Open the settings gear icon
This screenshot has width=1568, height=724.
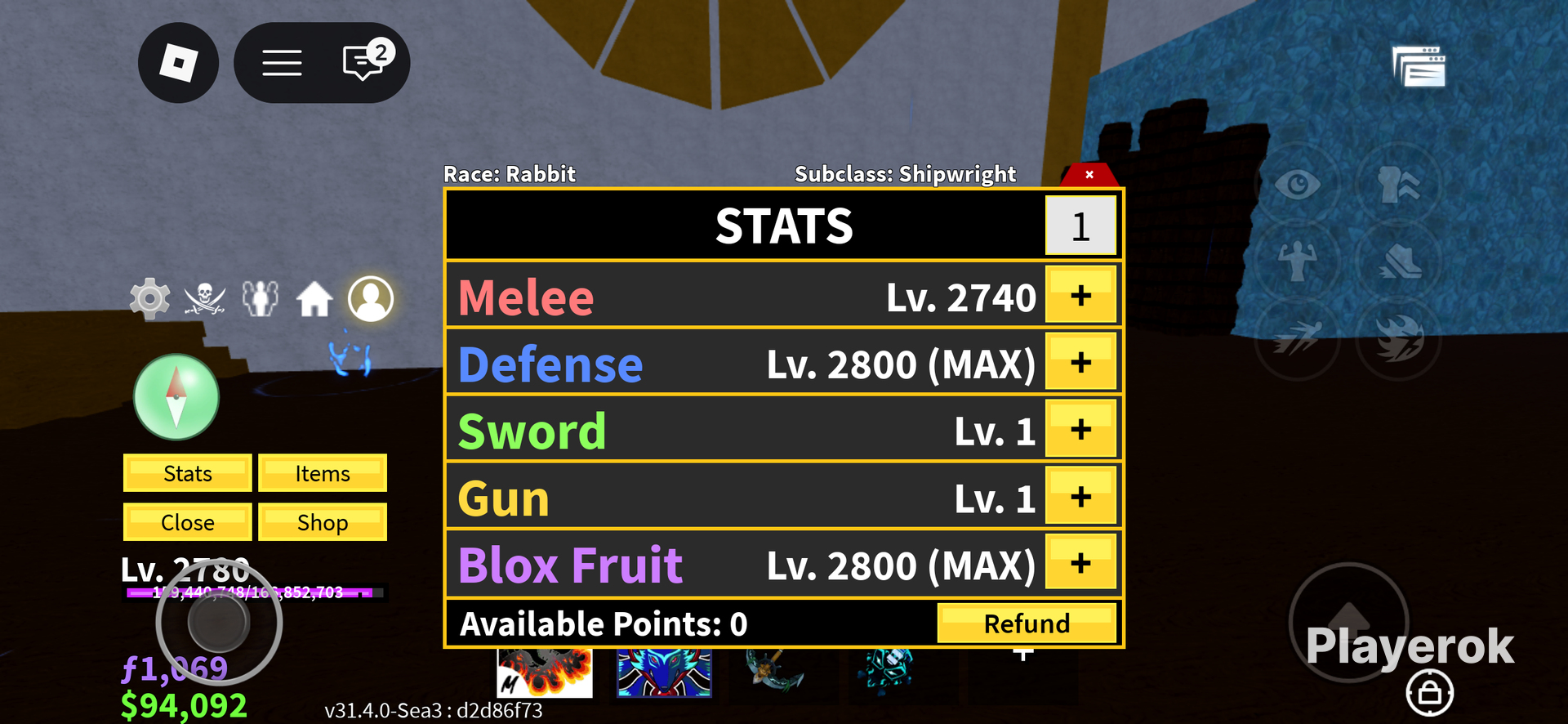[150, 298]
